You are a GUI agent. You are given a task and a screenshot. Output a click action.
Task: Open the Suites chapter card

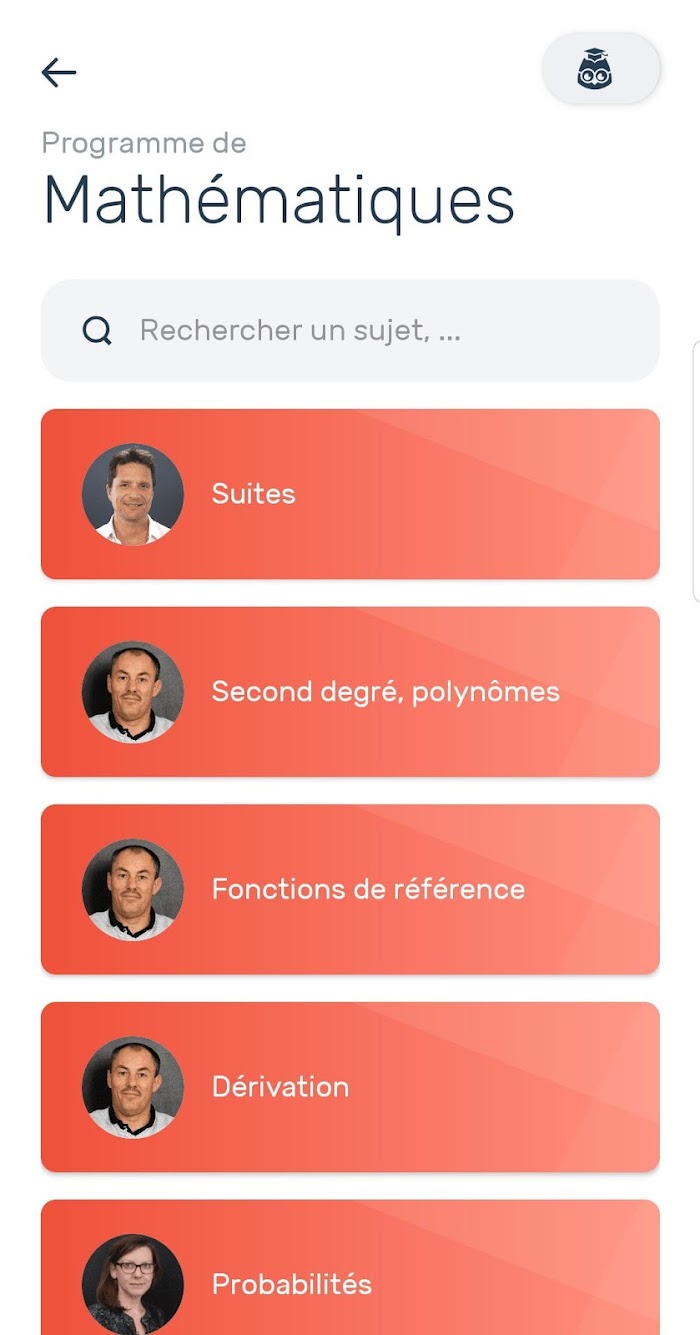[x=350, y=494]
